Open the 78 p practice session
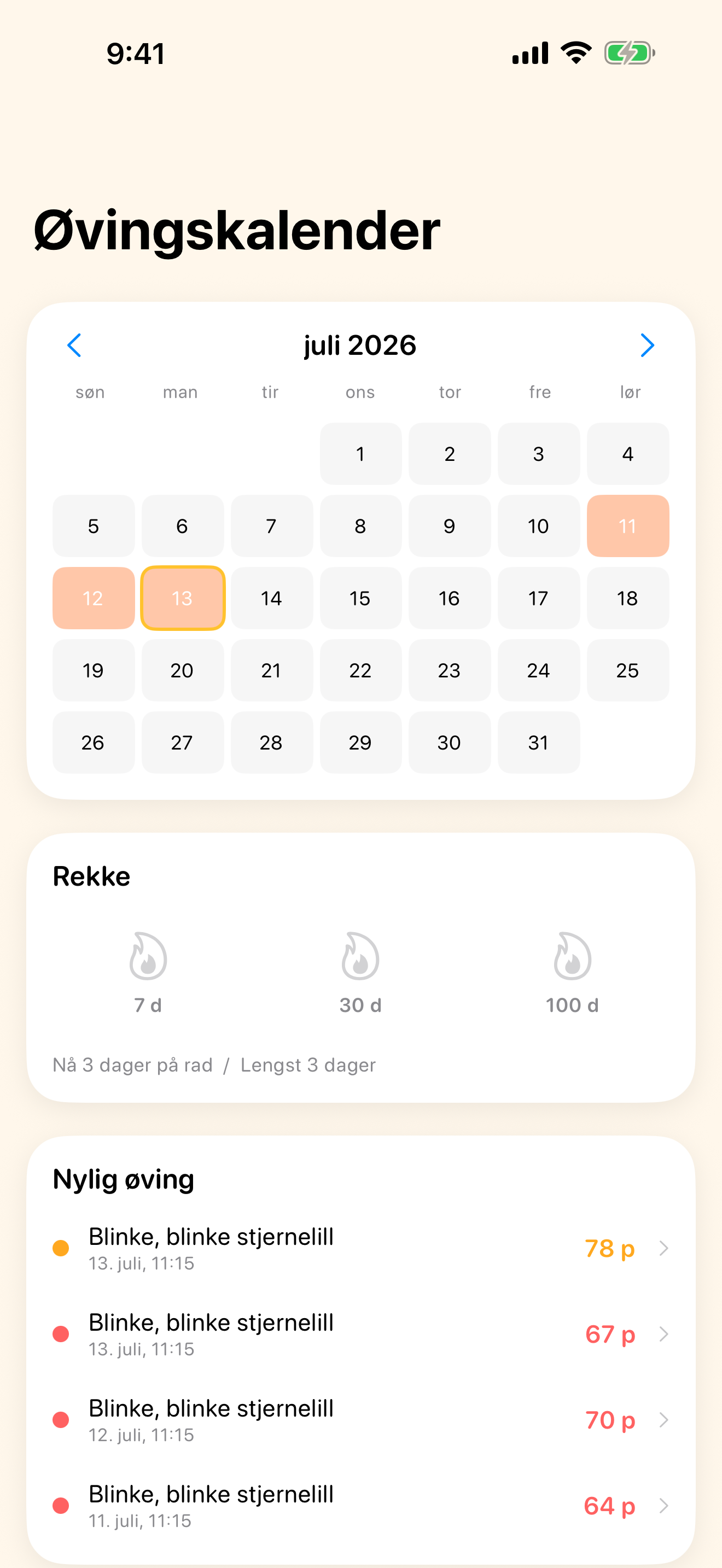This screenshot has width=722, height=1568. point(361,1248)
